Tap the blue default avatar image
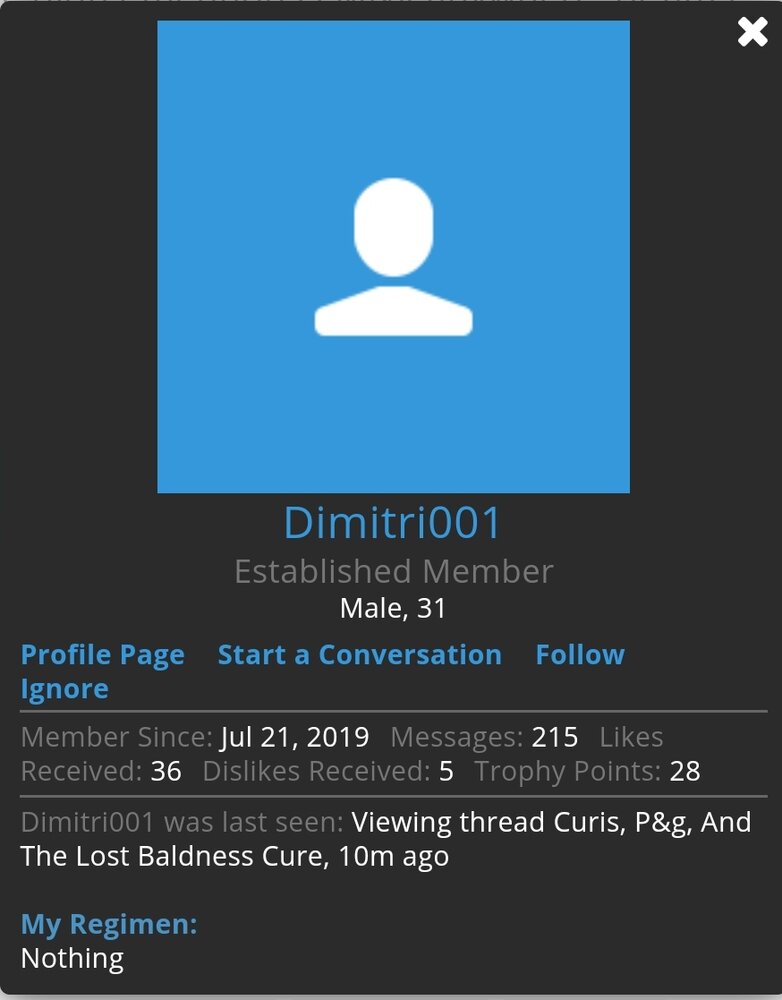 tap(393, 257)
